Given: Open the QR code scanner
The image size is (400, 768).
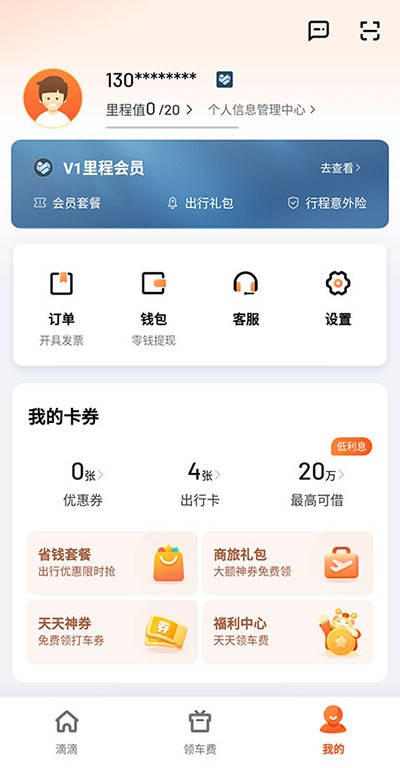Looking at the screenshot, I should click(370, 31).
